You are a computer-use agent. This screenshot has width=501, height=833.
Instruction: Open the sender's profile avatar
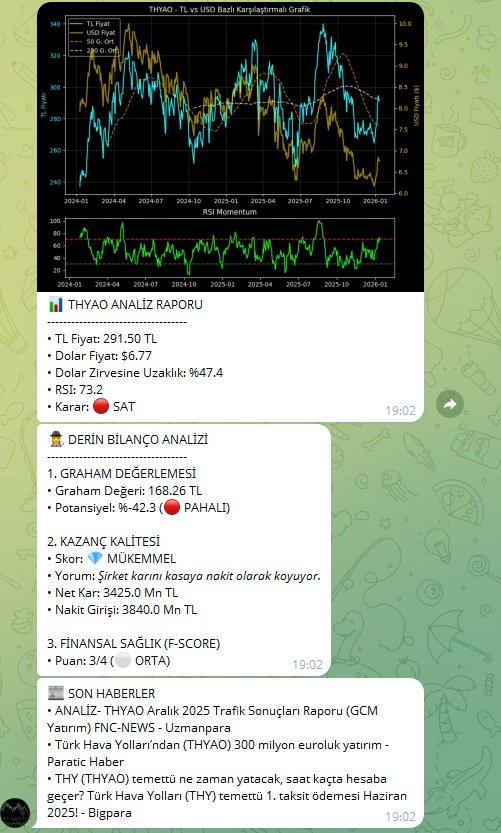click(15, 812)
